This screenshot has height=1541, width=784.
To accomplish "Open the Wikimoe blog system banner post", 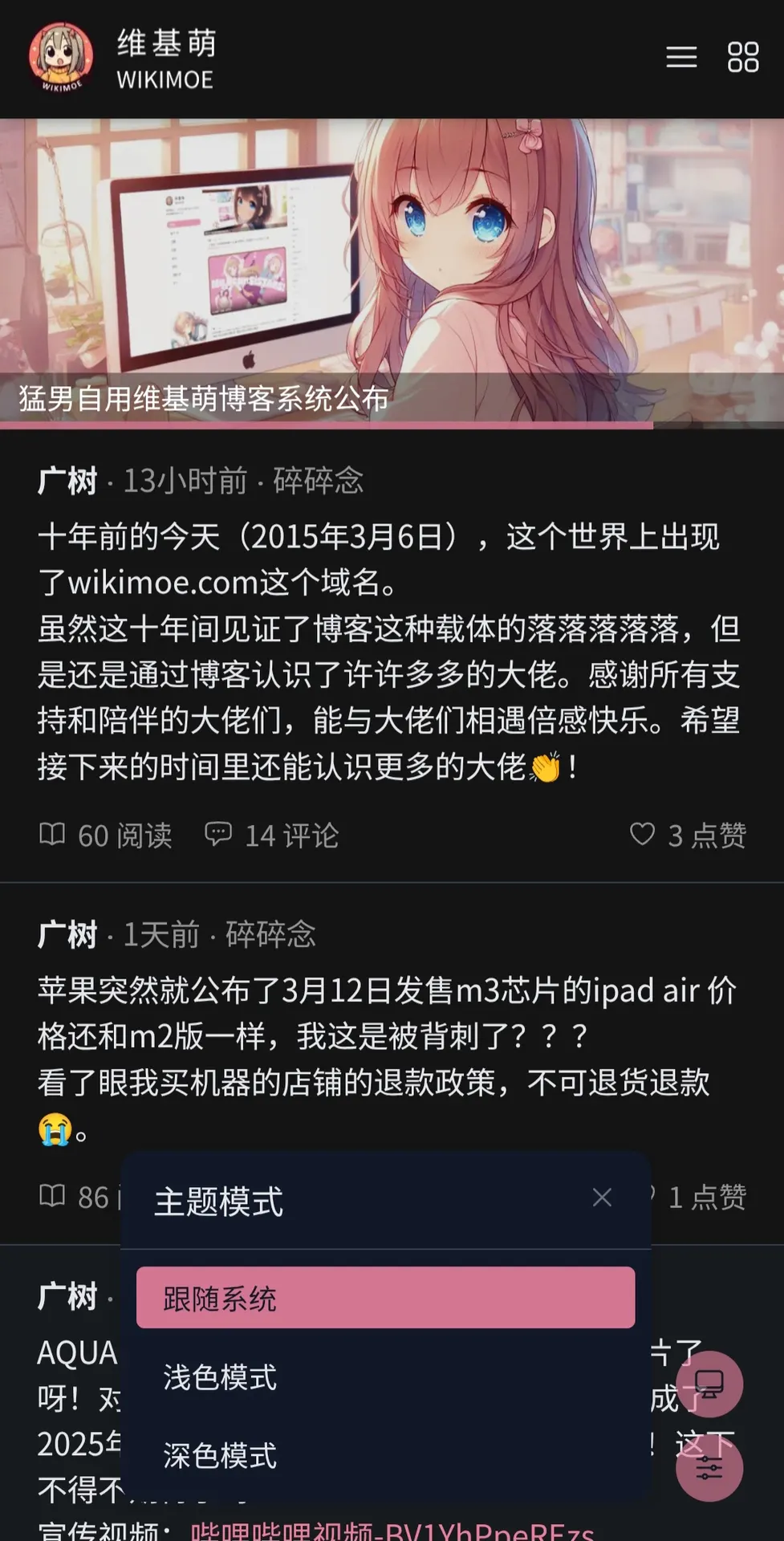I will pyautogui.click(x=392, y=273).
